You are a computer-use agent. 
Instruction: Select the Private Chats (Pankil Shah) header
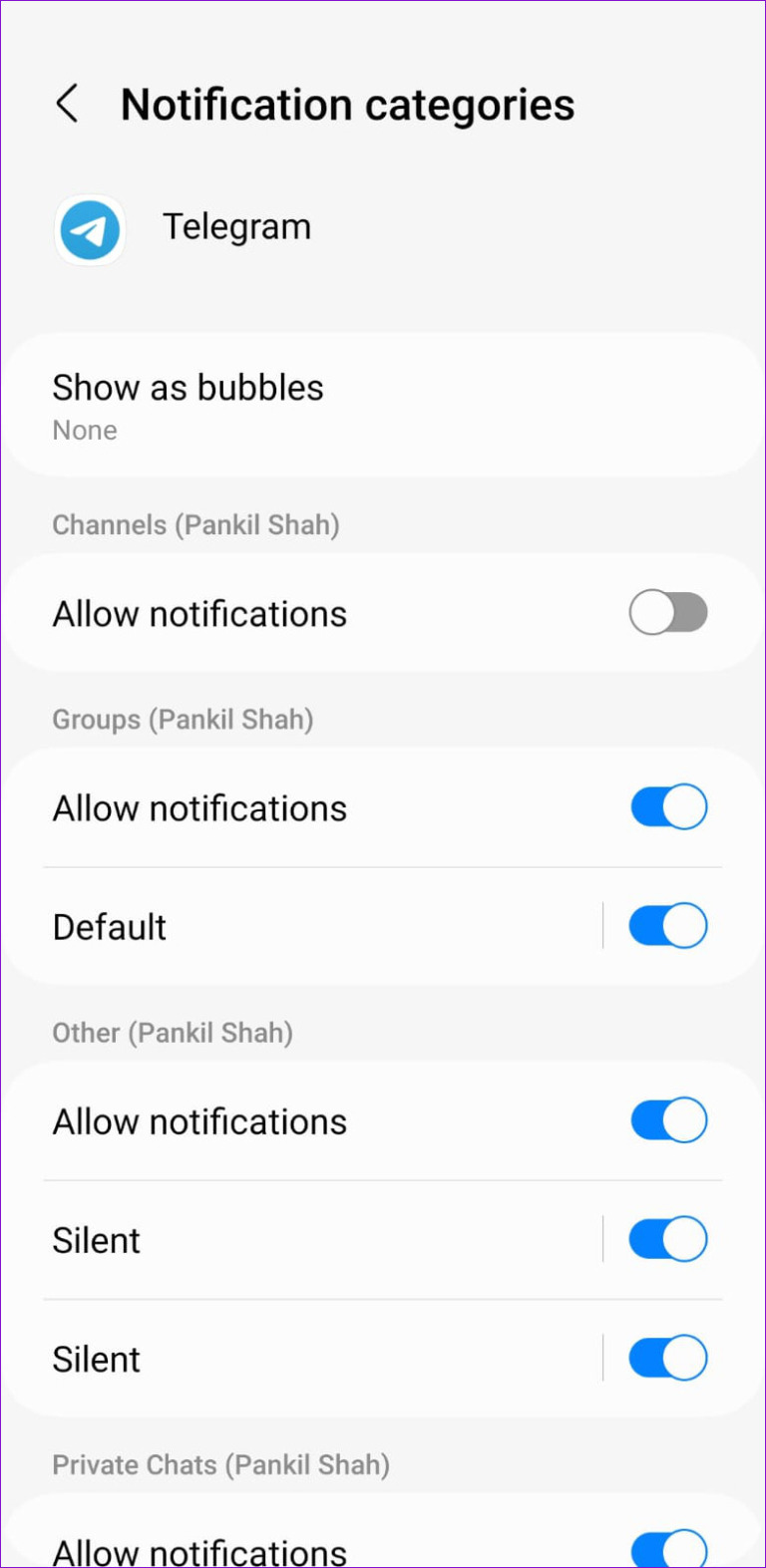click(x=221, y=1464)
